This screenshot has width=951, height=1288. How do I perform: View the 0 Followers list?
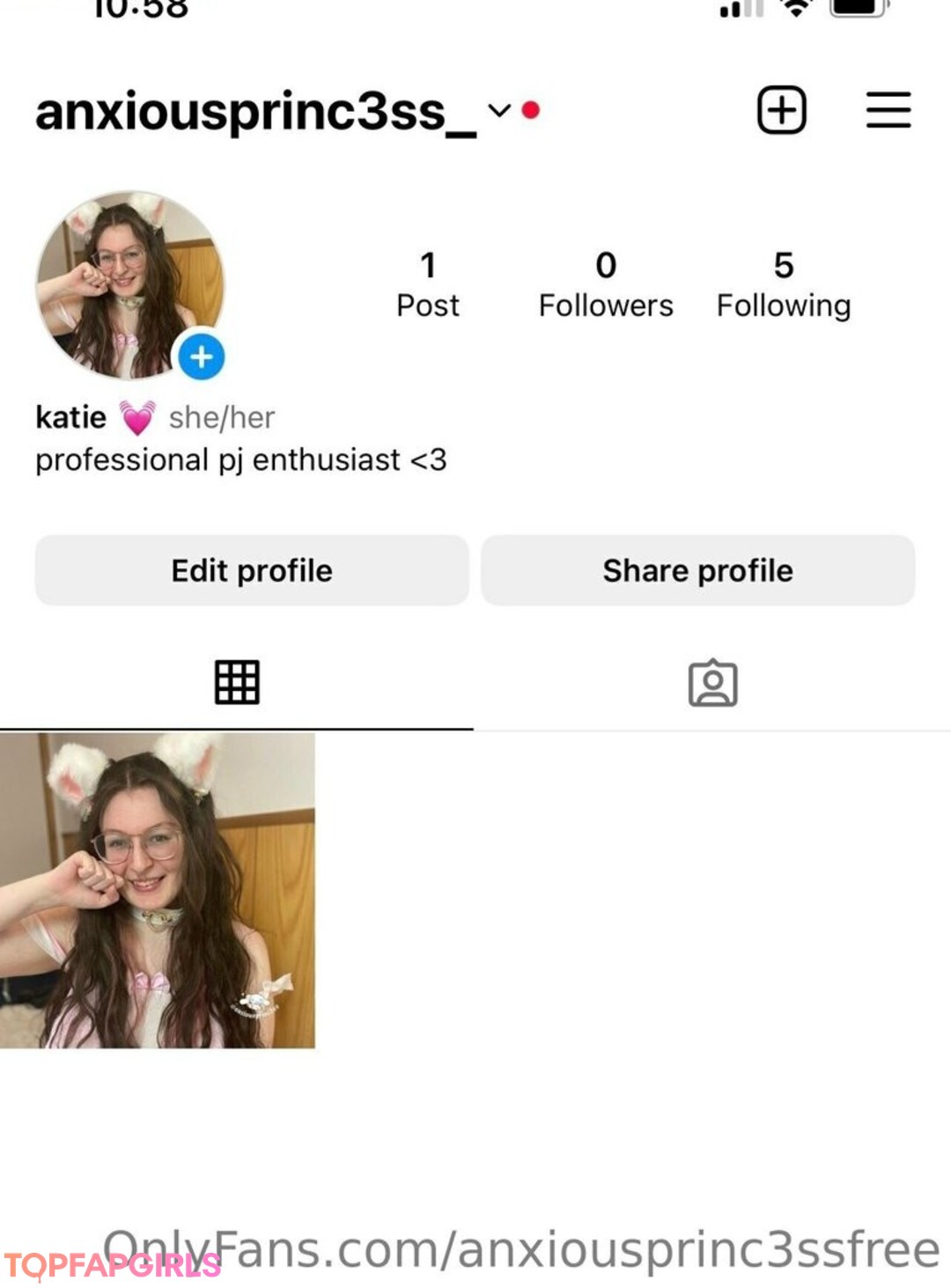pos(606,284)
